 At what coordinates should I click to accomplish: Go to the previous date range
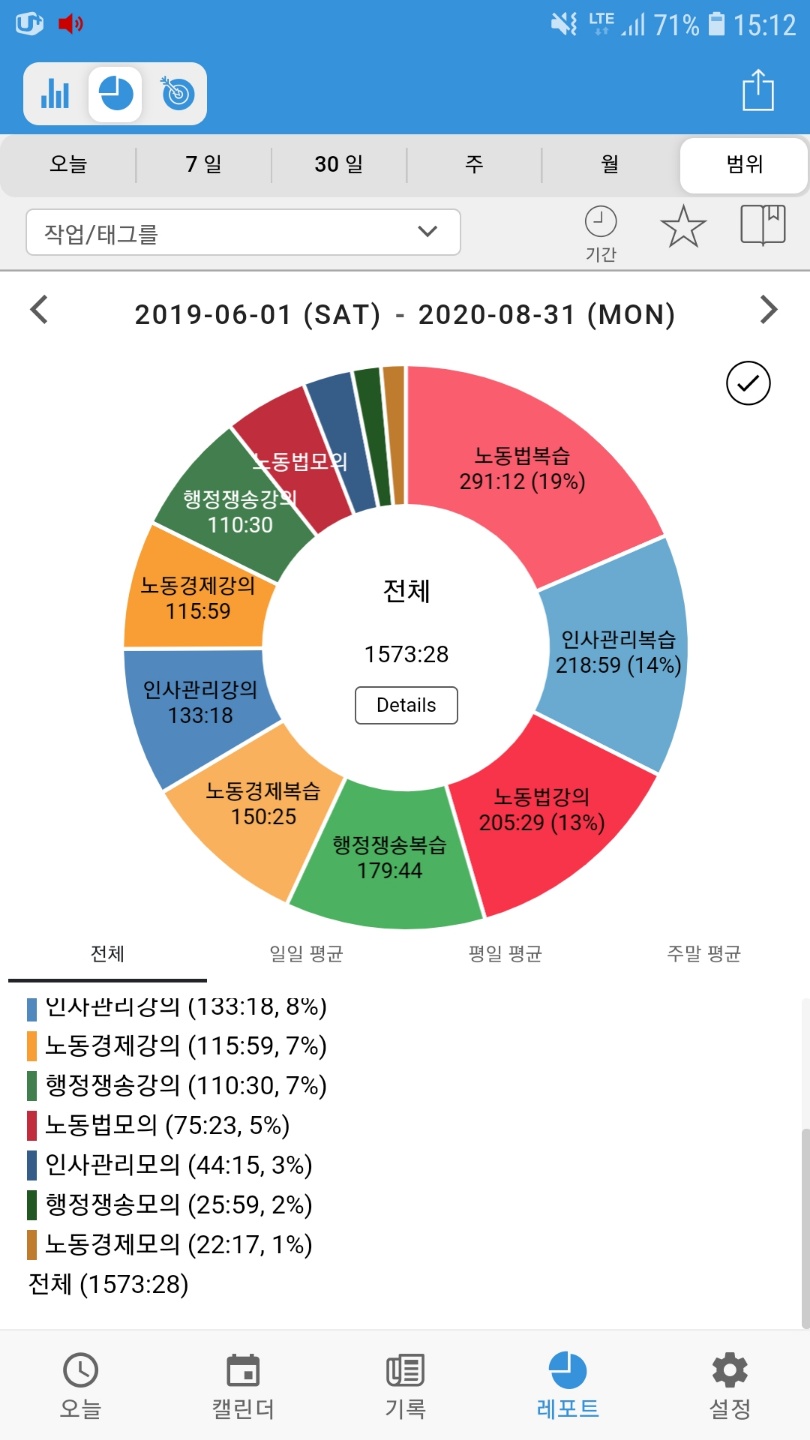click(x=39, y=311)
